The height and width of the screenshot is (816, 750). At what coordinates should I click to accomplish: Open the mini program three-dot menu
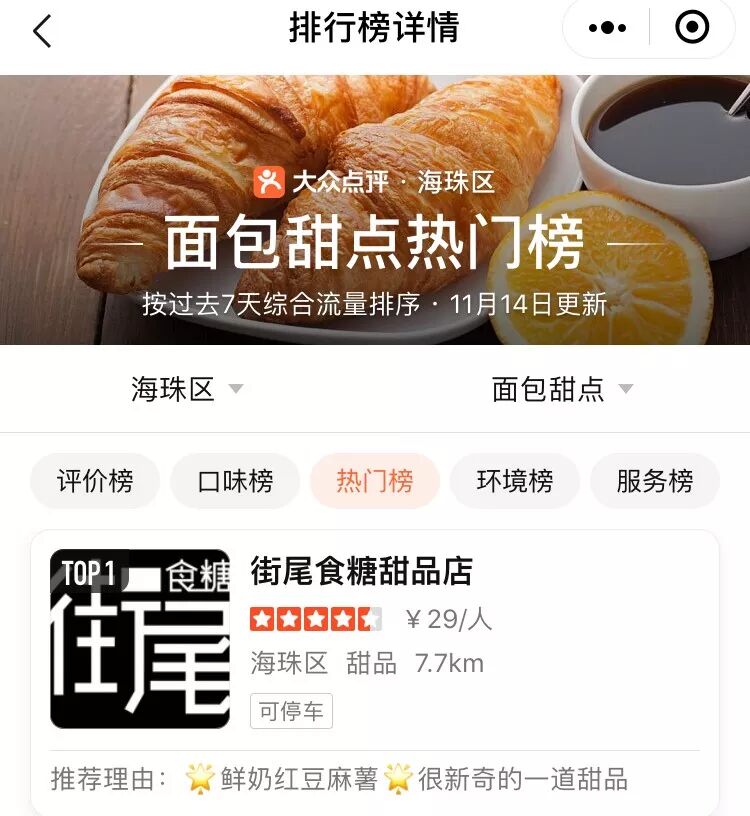pyautogui.click(x=607, y=27)
